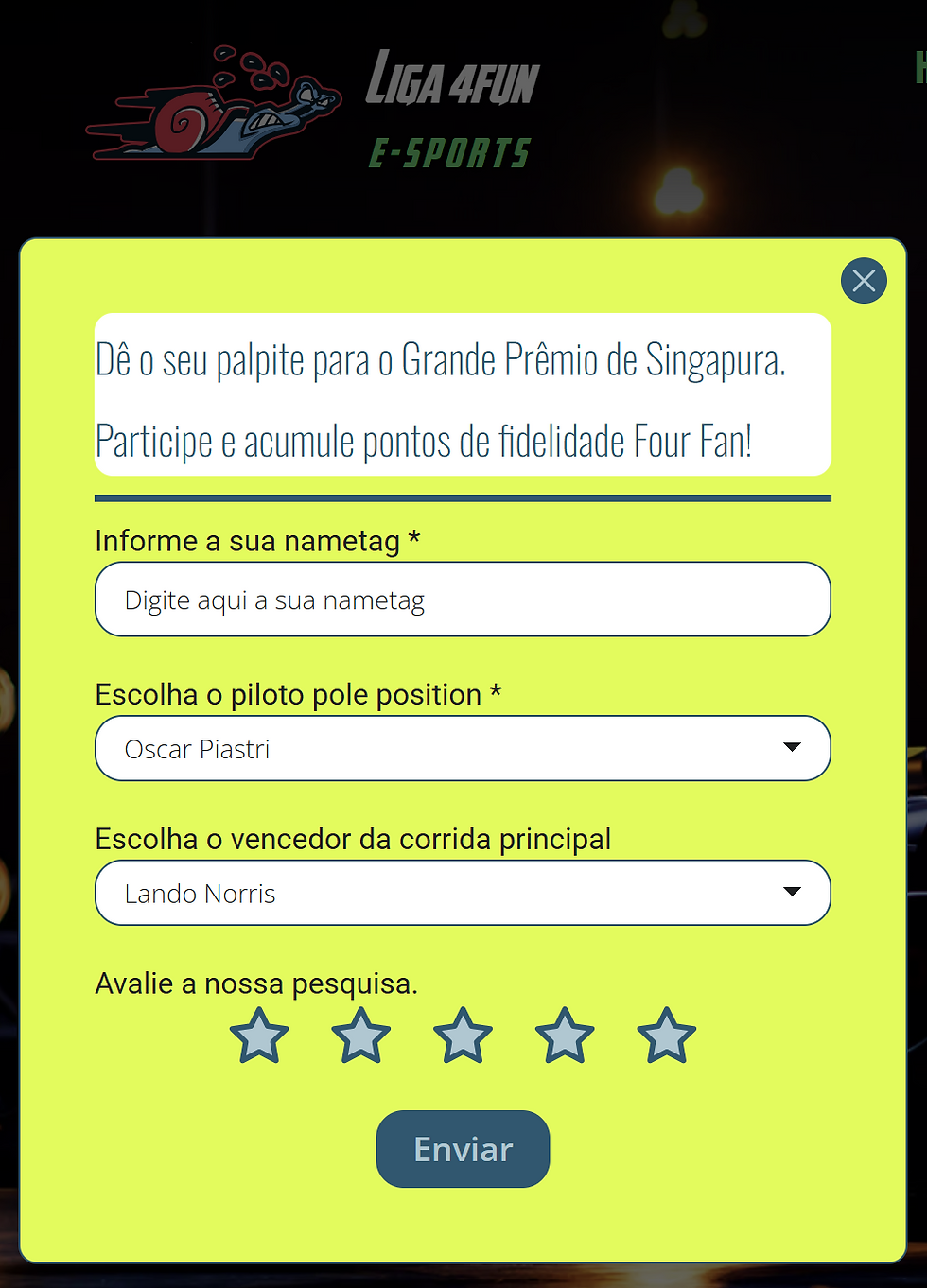
Task: Select the middle star of the rating
Action: [x=463, y=1036]
